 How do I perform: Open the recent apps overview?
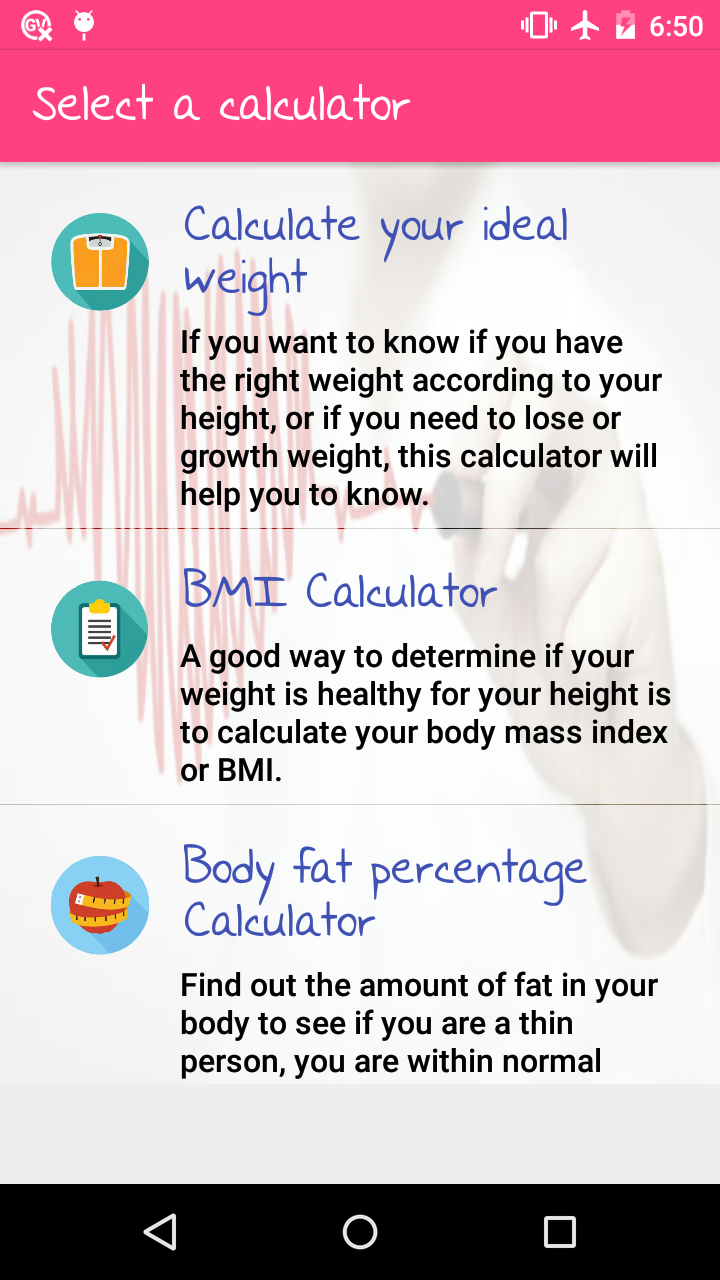pos(560,1232)
